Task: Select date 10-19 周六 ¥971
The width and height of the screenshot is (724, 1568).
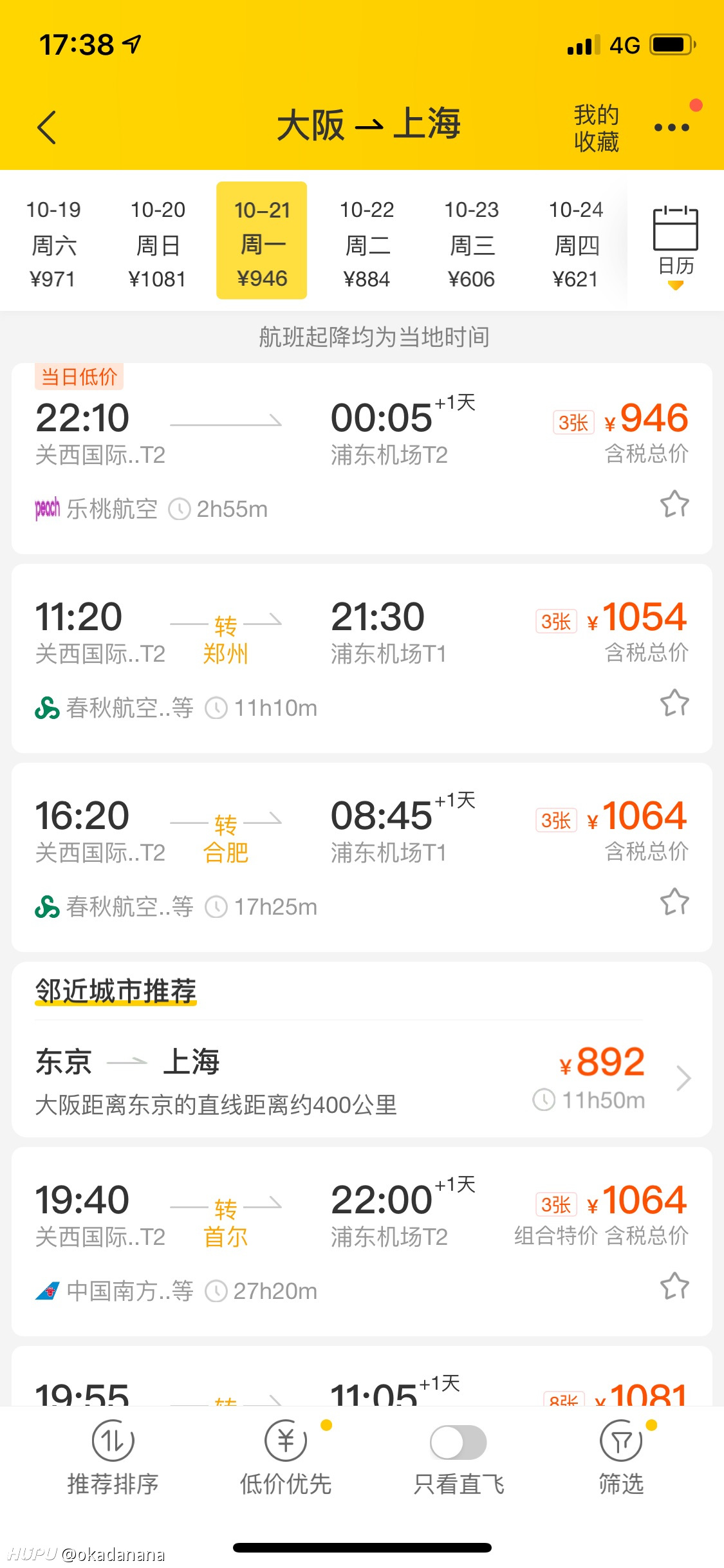Action: coord(53,243)
